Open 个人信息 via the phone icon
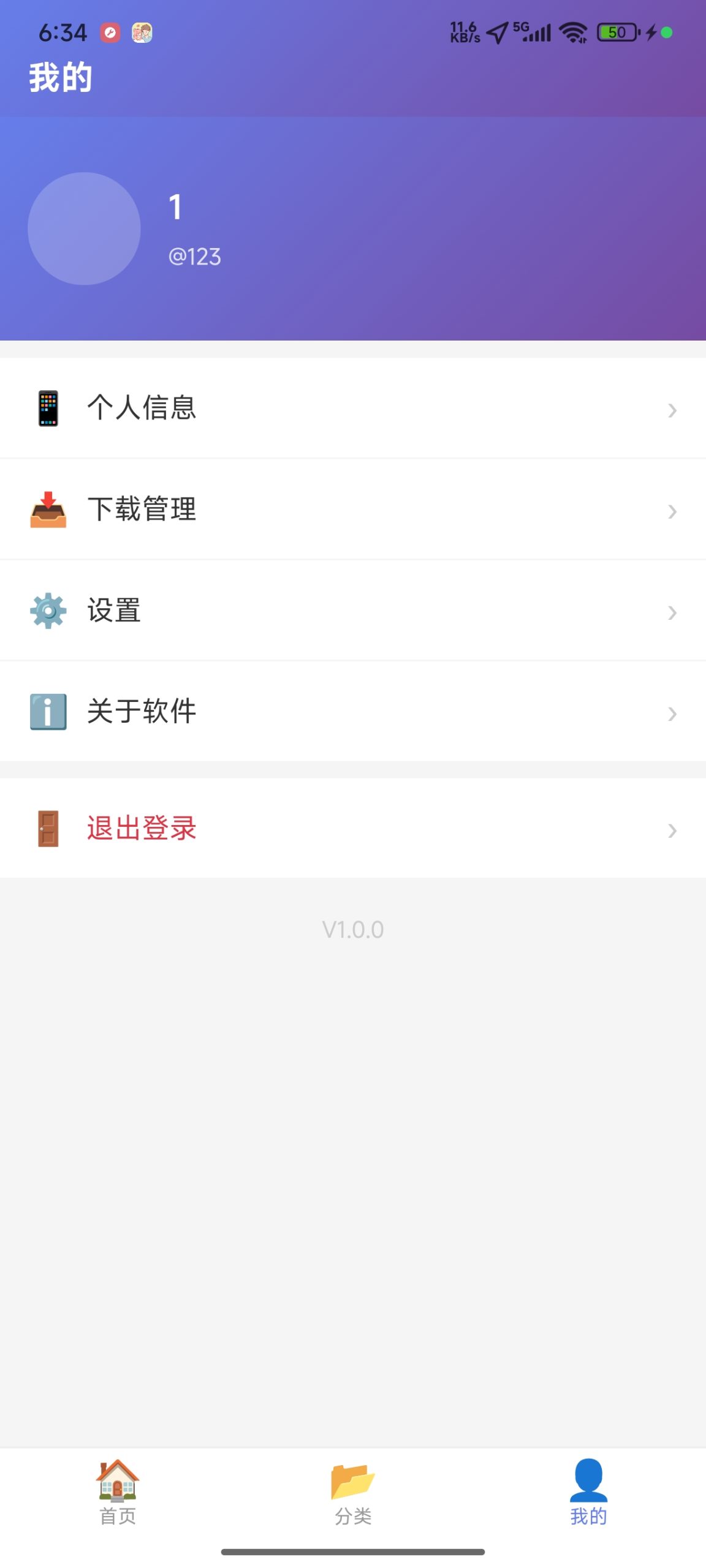The height and width of the screenshot is (1568, 706). click(x=47, y=408)
